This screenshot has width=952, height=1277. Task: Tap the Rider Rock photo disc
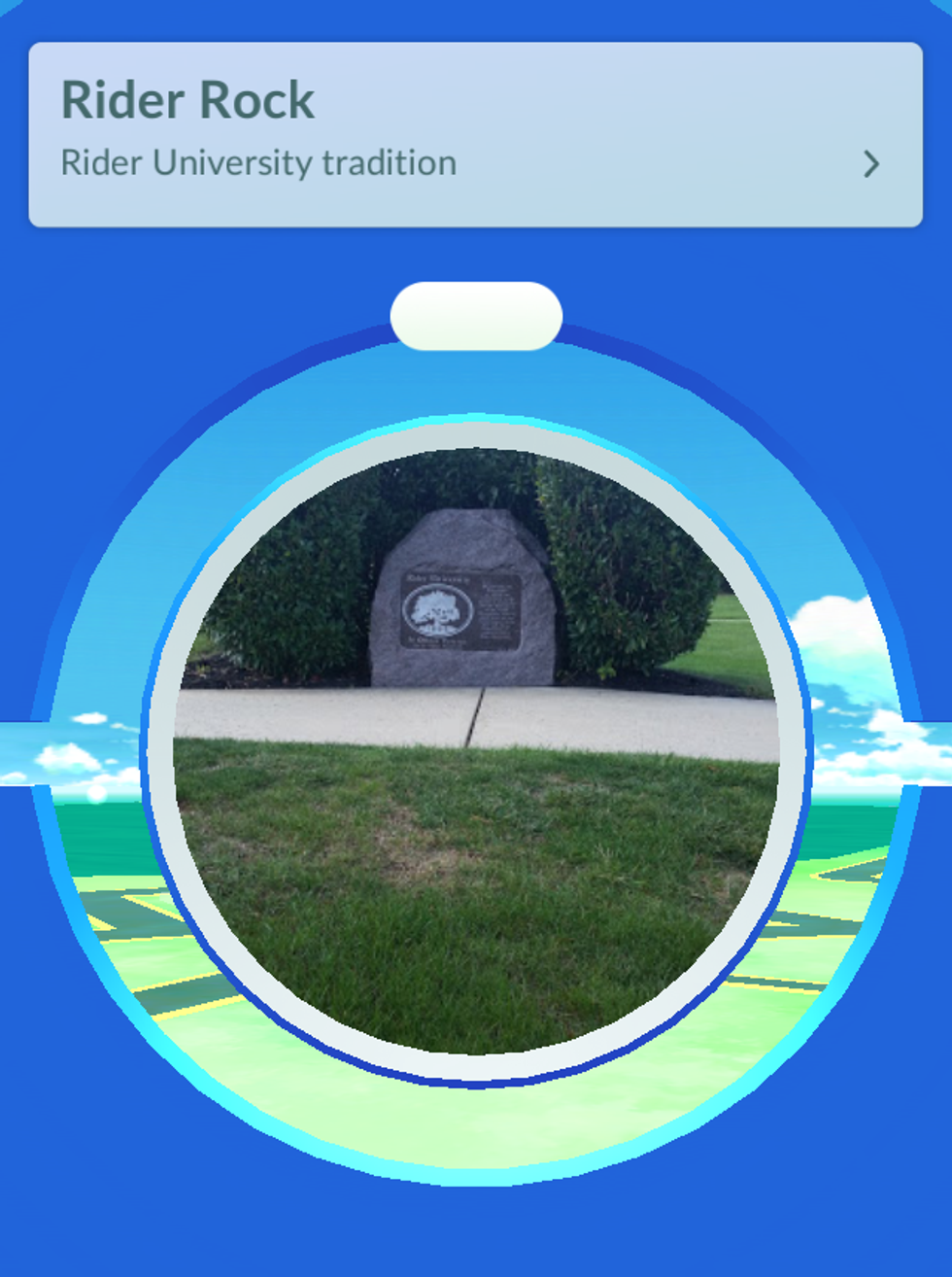[x=476, y=750]
